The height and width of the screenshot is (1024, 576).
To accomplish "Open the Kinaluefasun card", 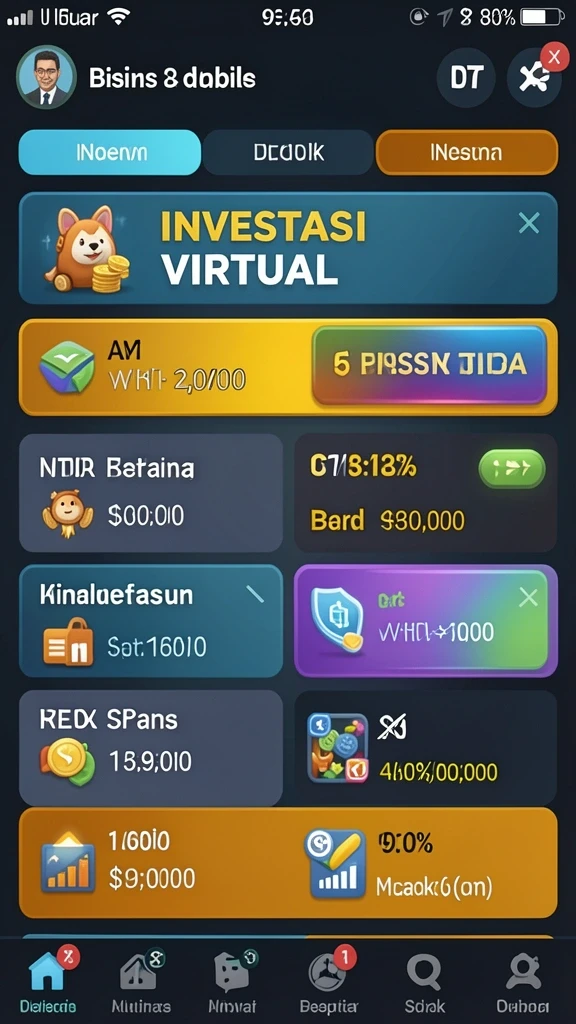I will pos(151,621).
